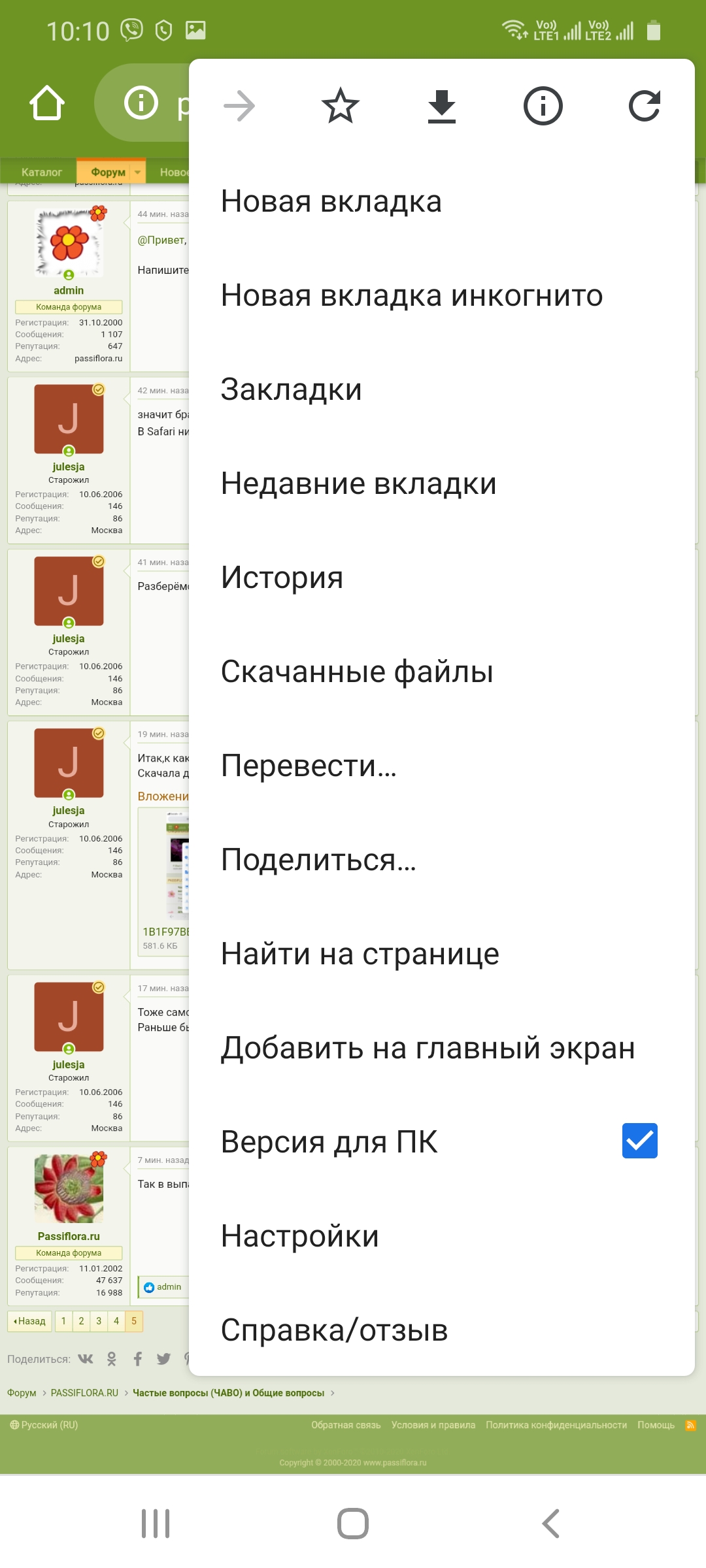This screenshot has height=1568, width=706.
Task: Open Скачанные файлы
Action: tap(357, 672)
